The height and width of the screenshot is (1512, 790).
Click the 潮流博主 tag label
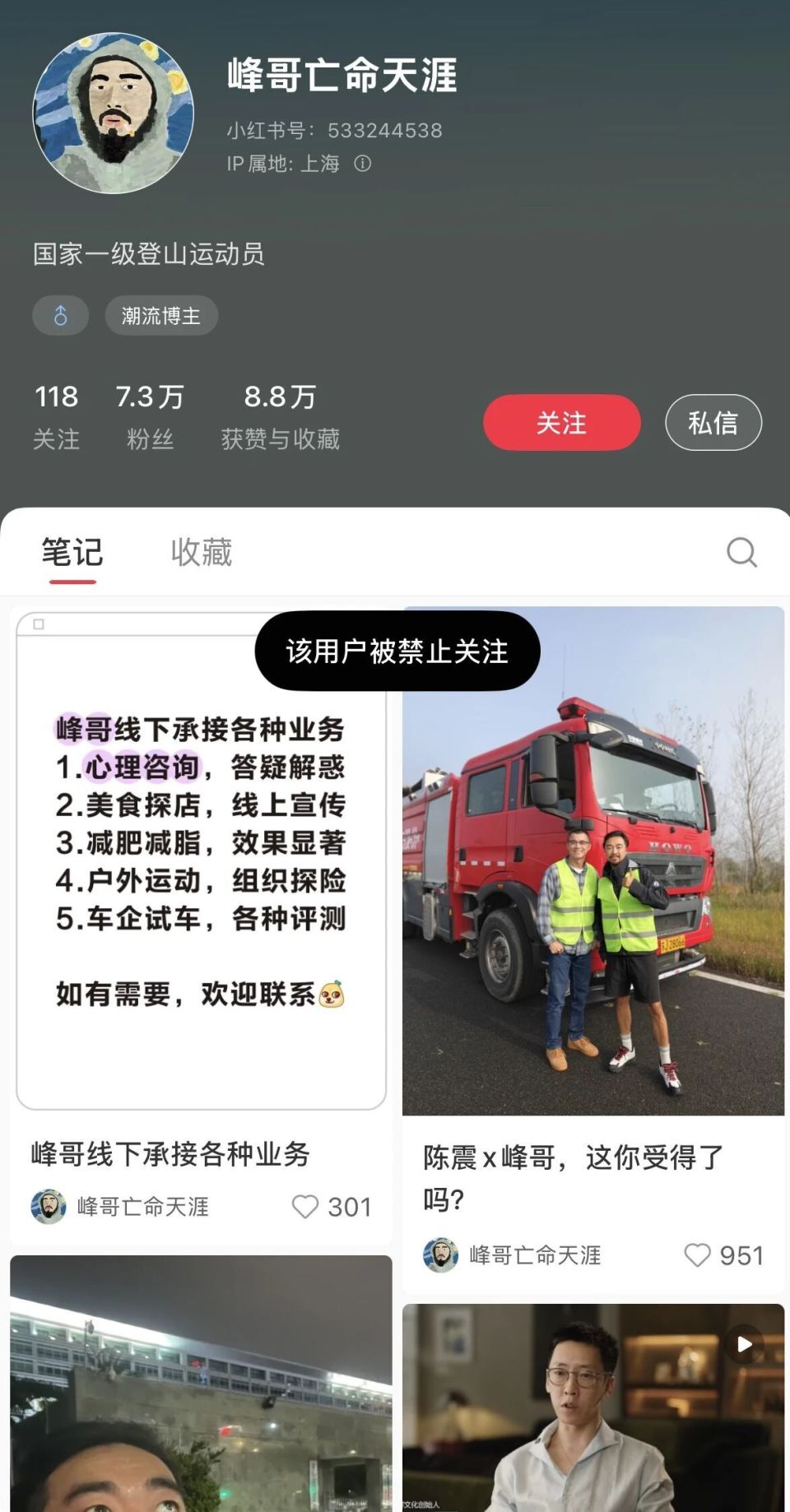(x=161, y=315)
